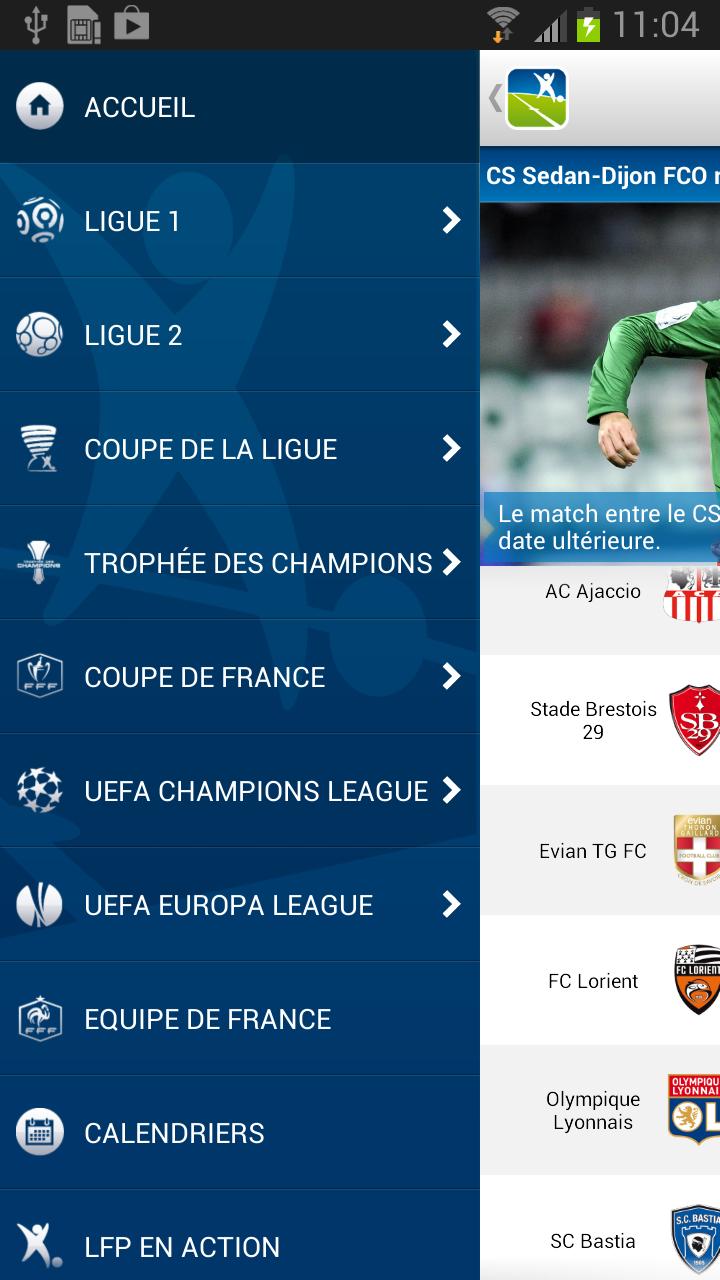Viewport: 720px width, 1280px height.
Task: Open AC Ajaccio team row
Action: [600, 598]
